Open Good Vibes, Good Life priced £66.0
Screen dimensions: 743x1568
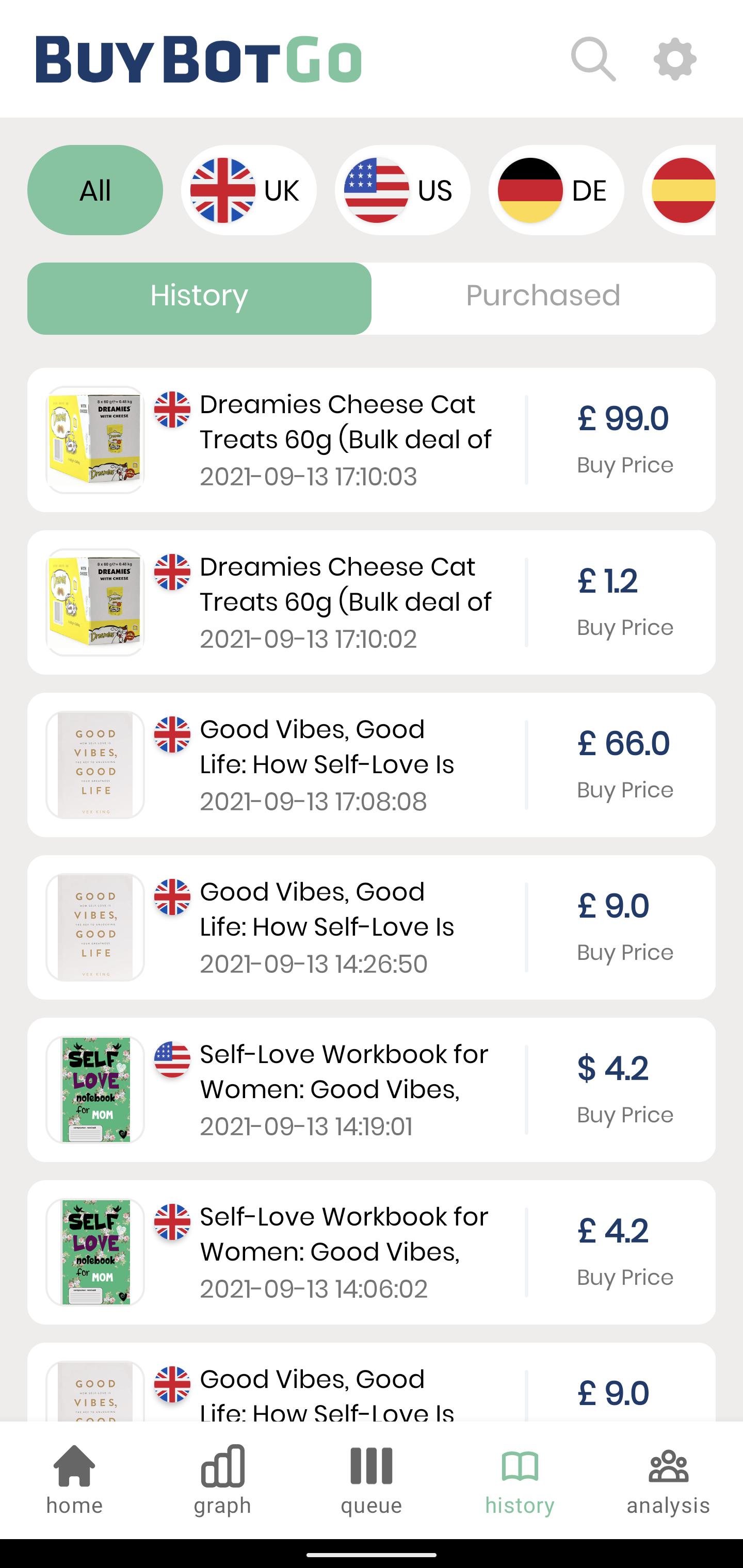pos(372,764)
